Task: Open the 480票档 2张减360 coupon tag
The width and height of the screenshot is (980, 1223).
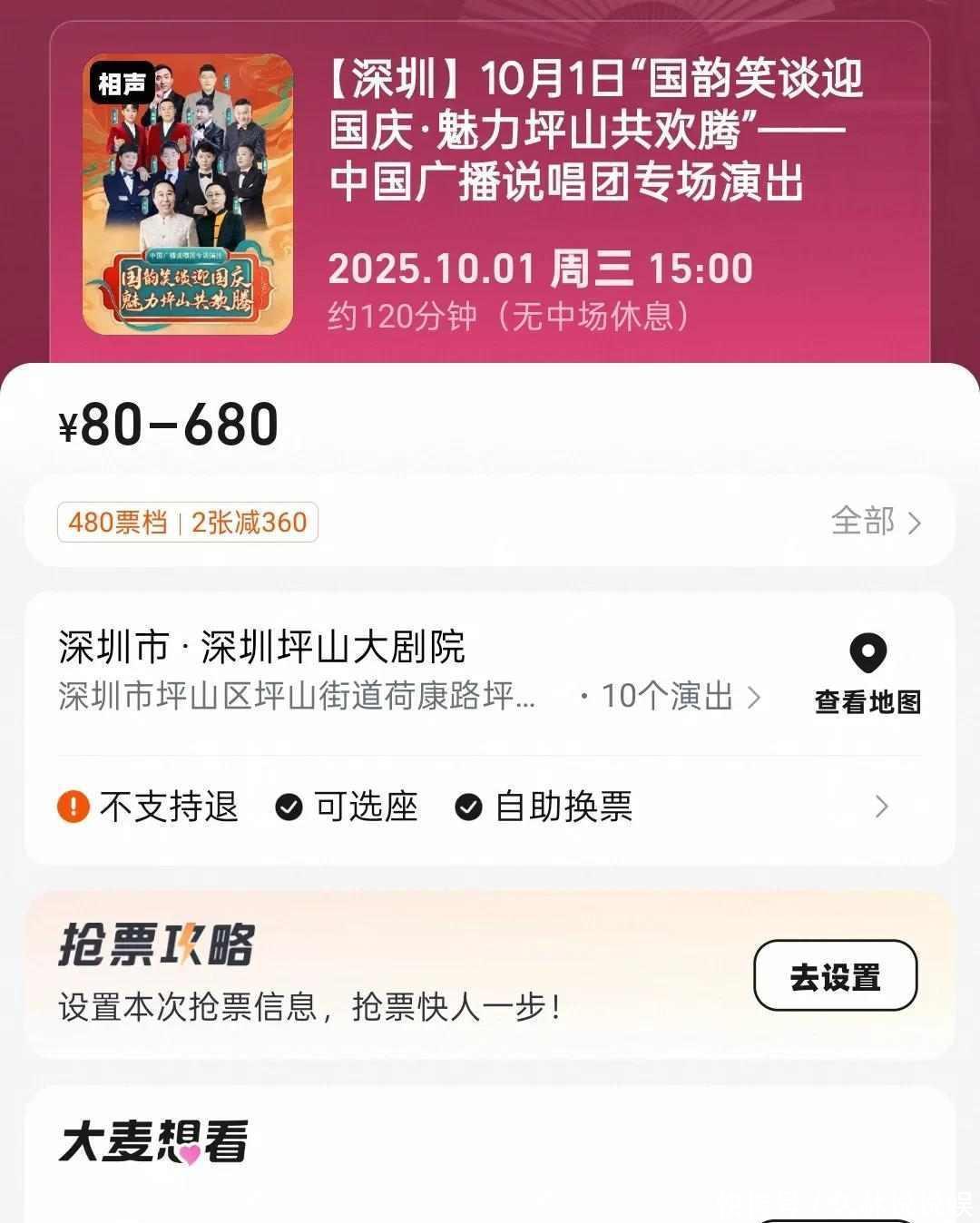Action: coord(188,523)
